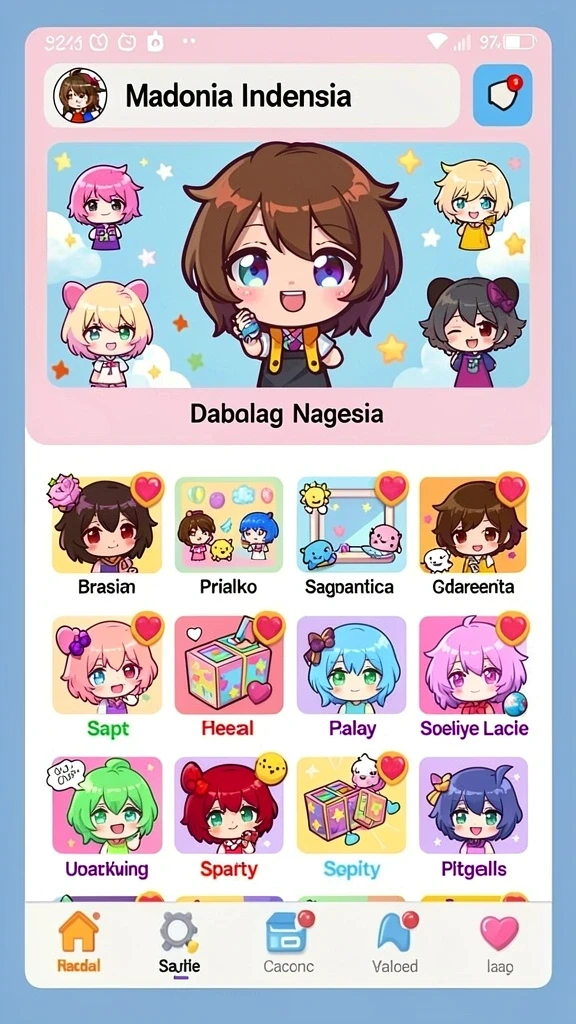Screen dimensions: 576x1024
Task: Go to the Racdal home tab
Action: pos(78,942)
